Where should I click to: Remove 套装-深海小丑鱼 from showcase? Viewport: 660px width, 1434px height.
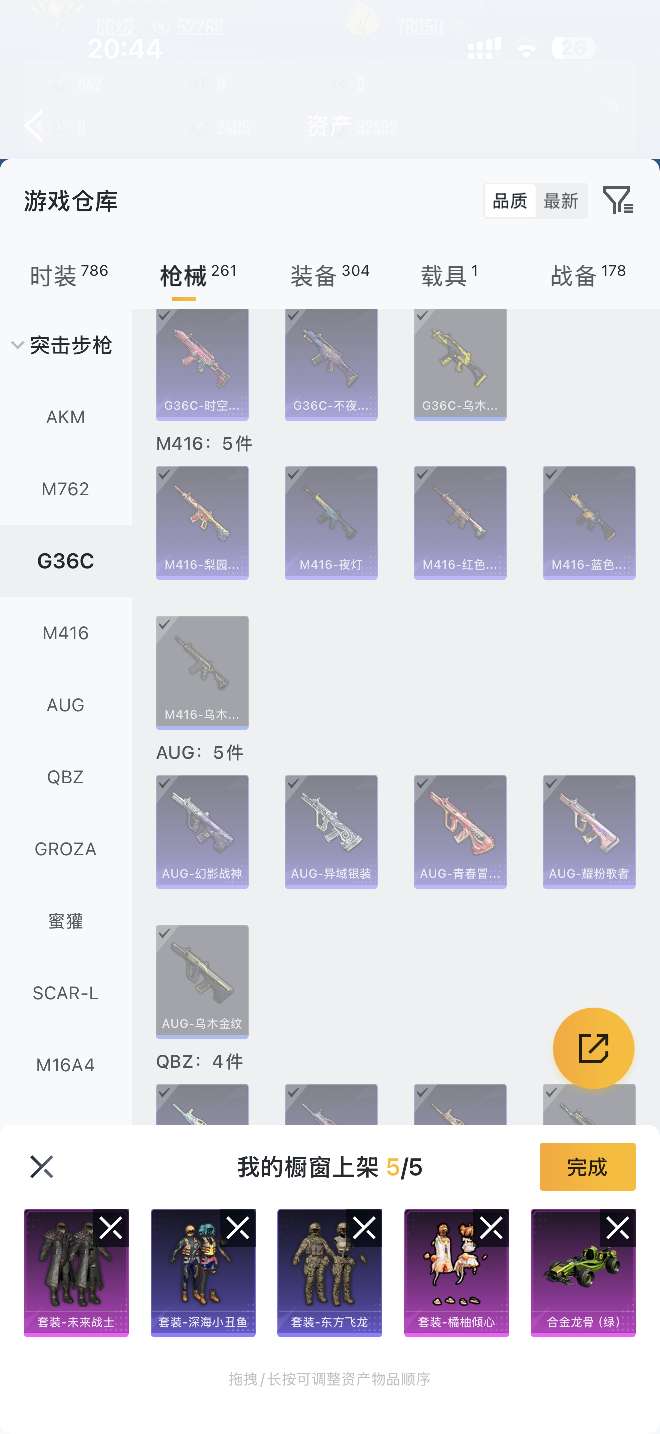238,1227
